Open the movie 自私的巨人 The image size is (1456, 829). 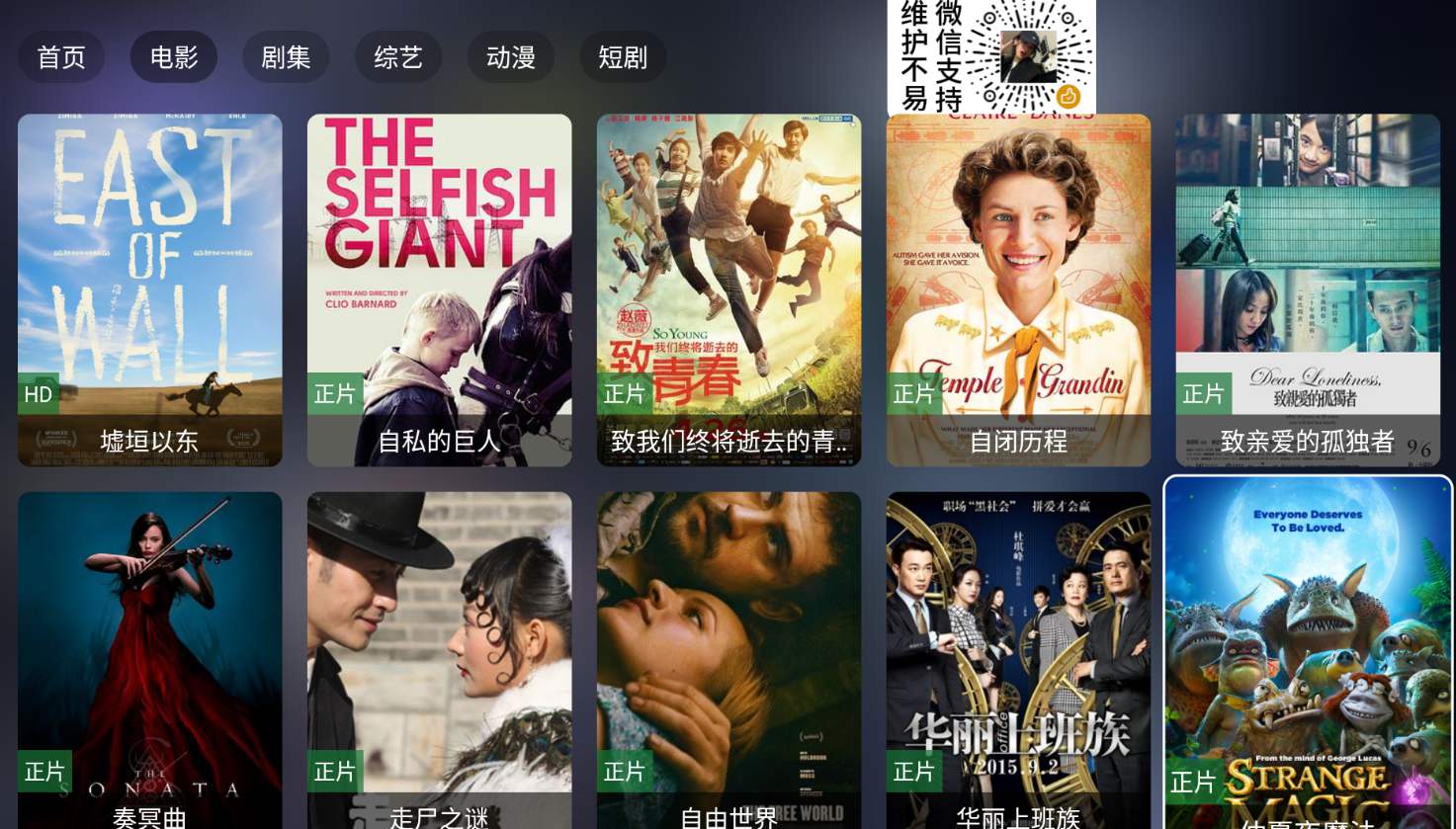pyautogui.click(x=439, y=290)
